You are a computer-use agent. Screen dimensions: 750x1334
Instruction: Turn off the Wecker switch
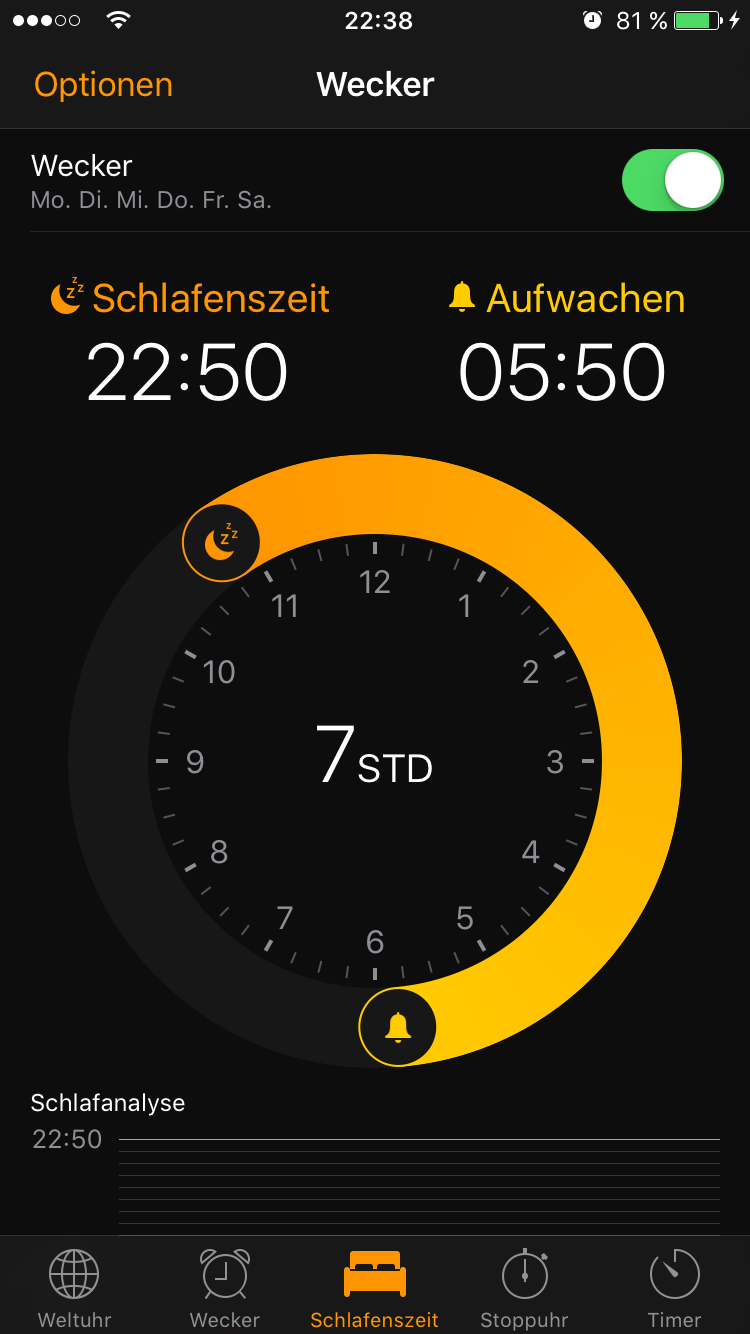672,180
